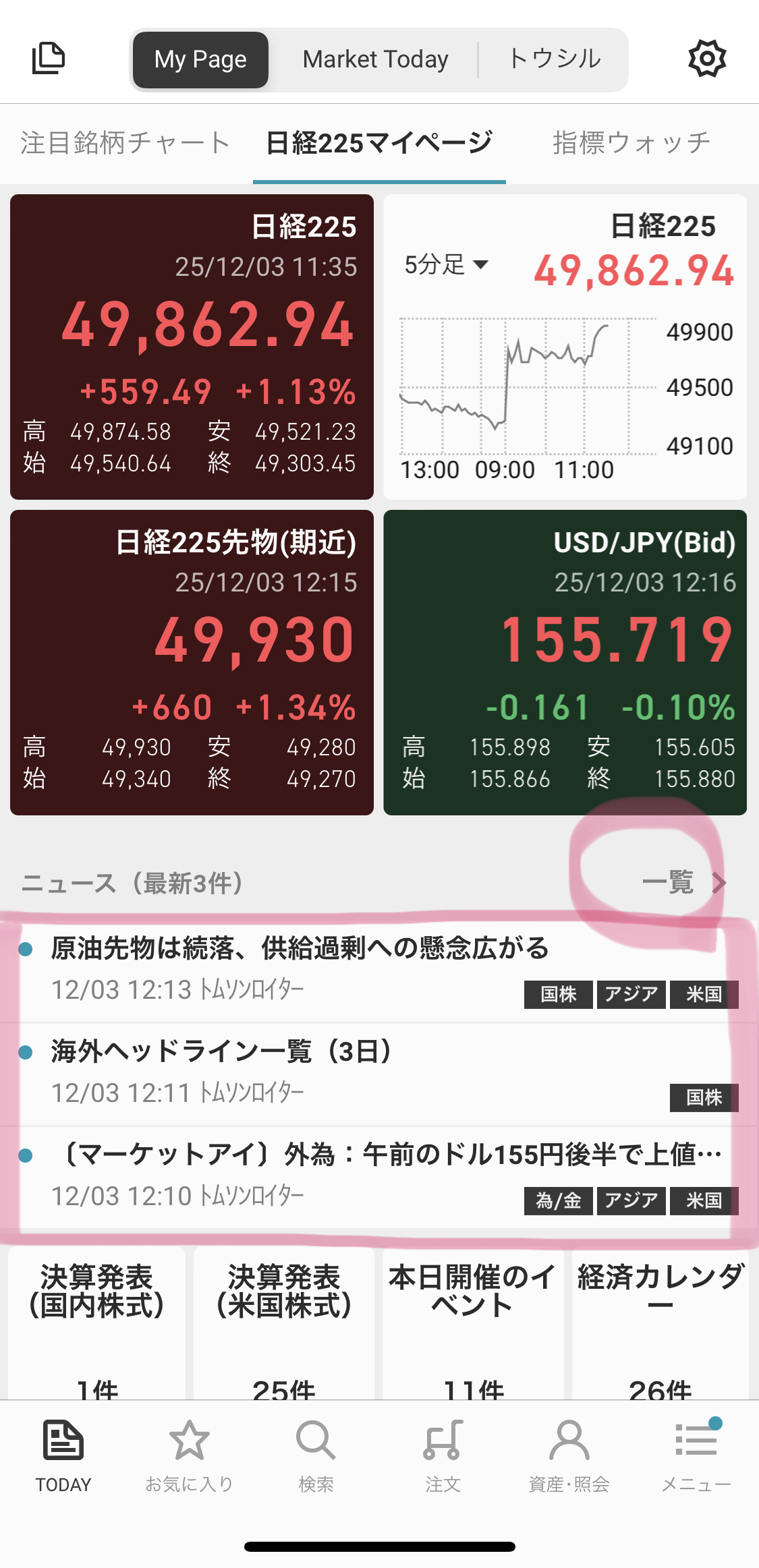The height and width of the screenshot is (1568, 759).
Task: Open 決算発表(国内株式) tile
Action: point(97,1322)
